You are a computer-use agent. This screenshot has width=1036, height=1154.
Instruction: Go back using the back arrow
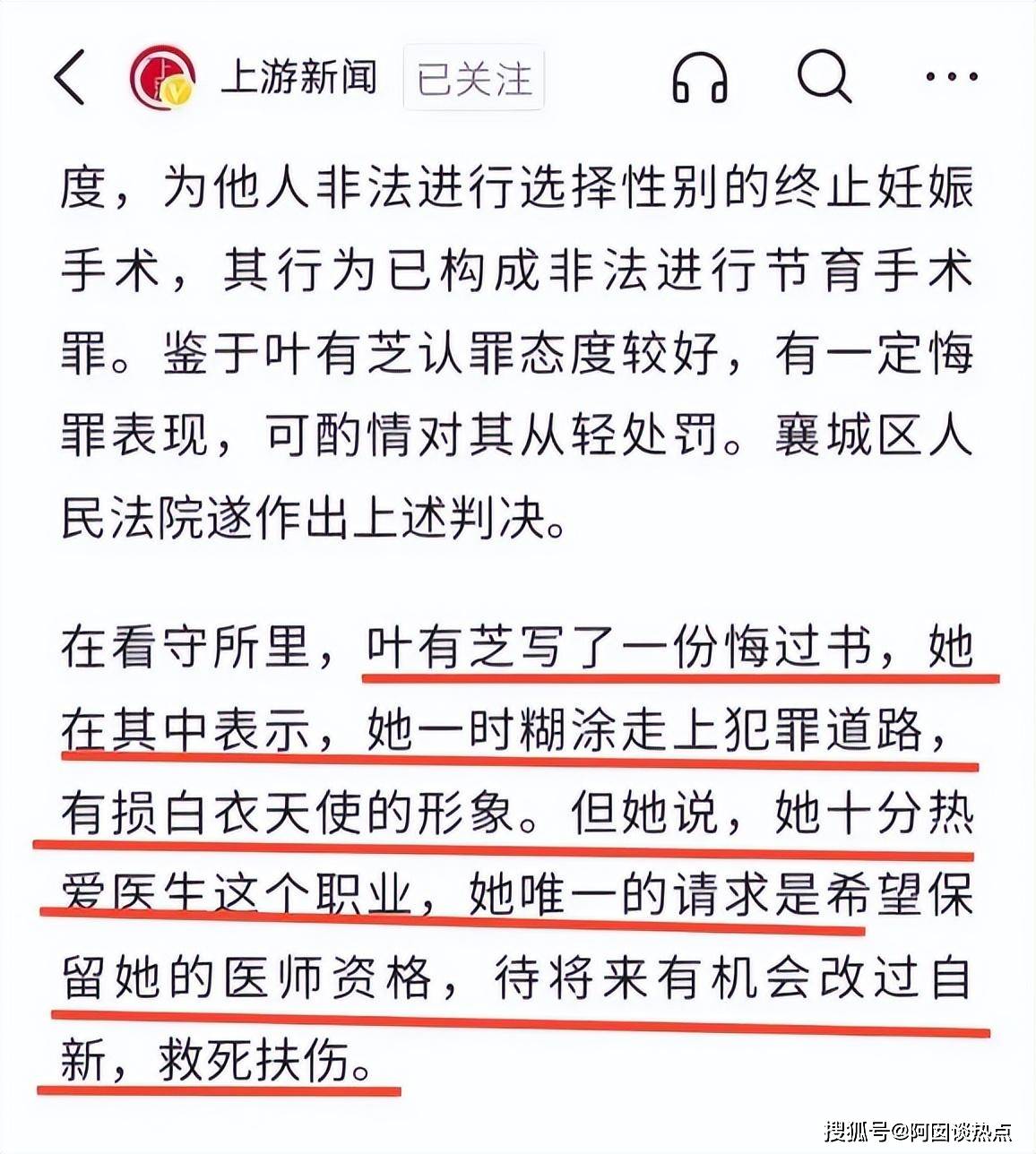pyautogui.click(x=70, y=77)
